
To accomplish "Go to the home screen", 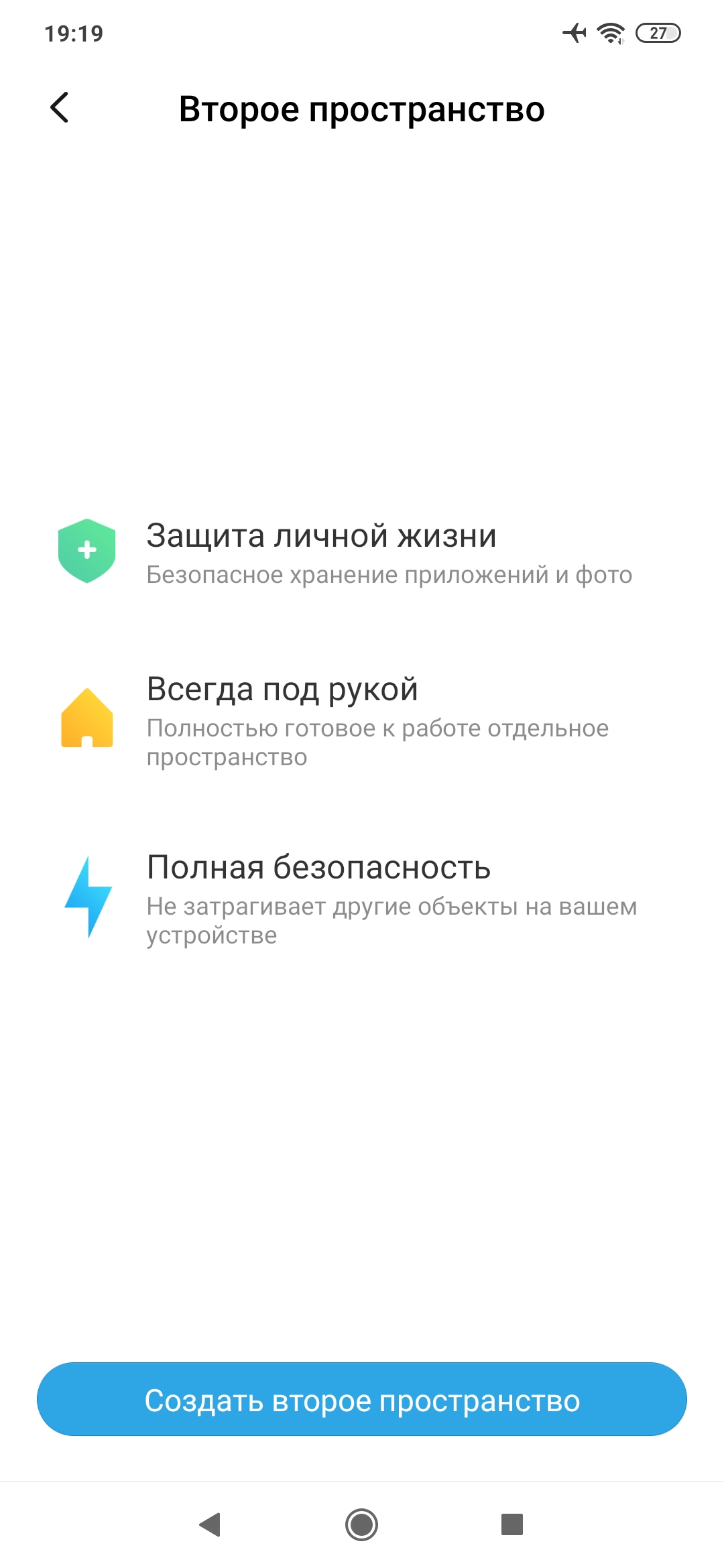I will (x=362, y=1524).
